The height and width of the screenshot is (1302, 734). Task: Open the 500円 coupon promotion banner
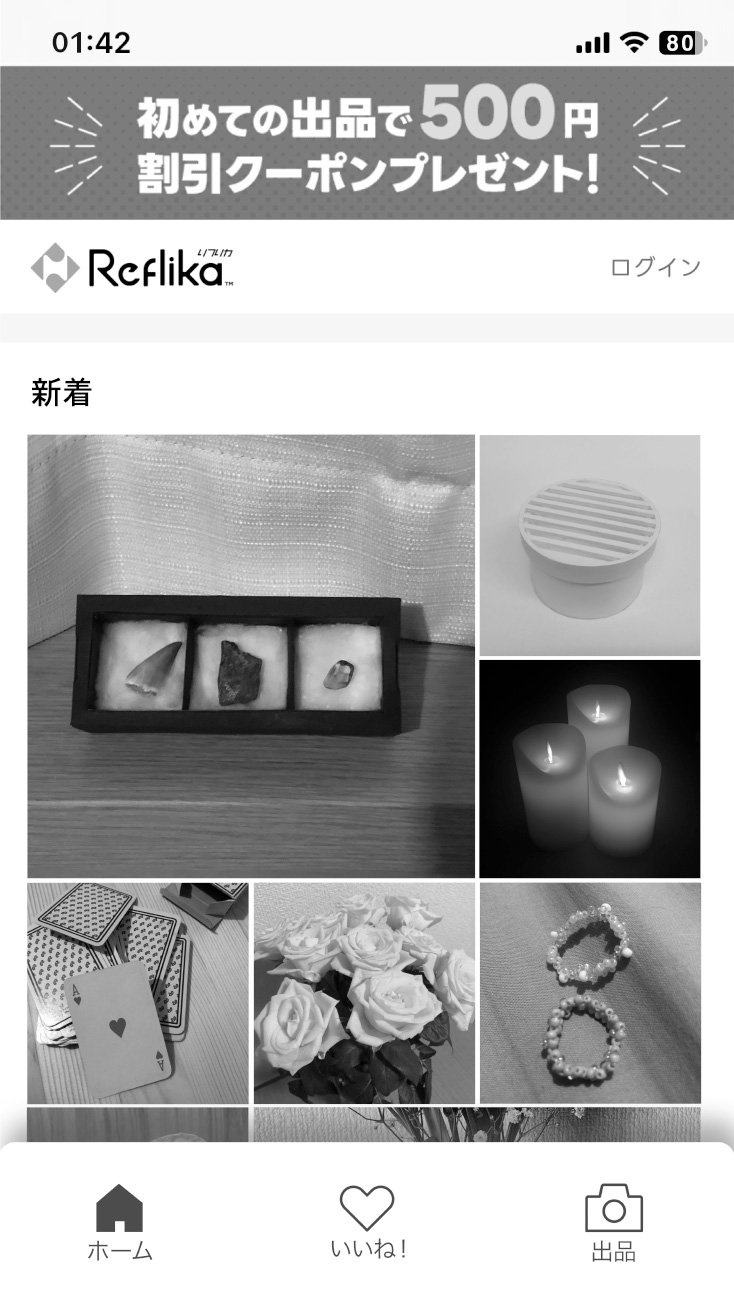tap(367, 143)
